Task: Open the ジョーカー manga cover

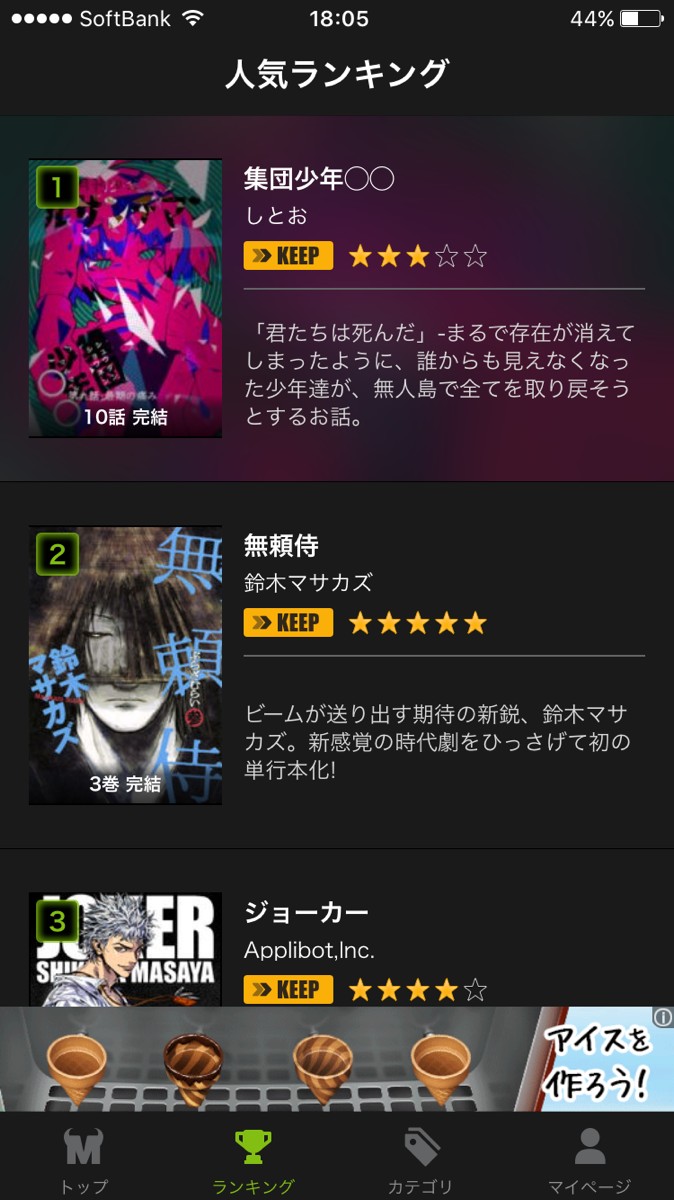Action: 125,949
